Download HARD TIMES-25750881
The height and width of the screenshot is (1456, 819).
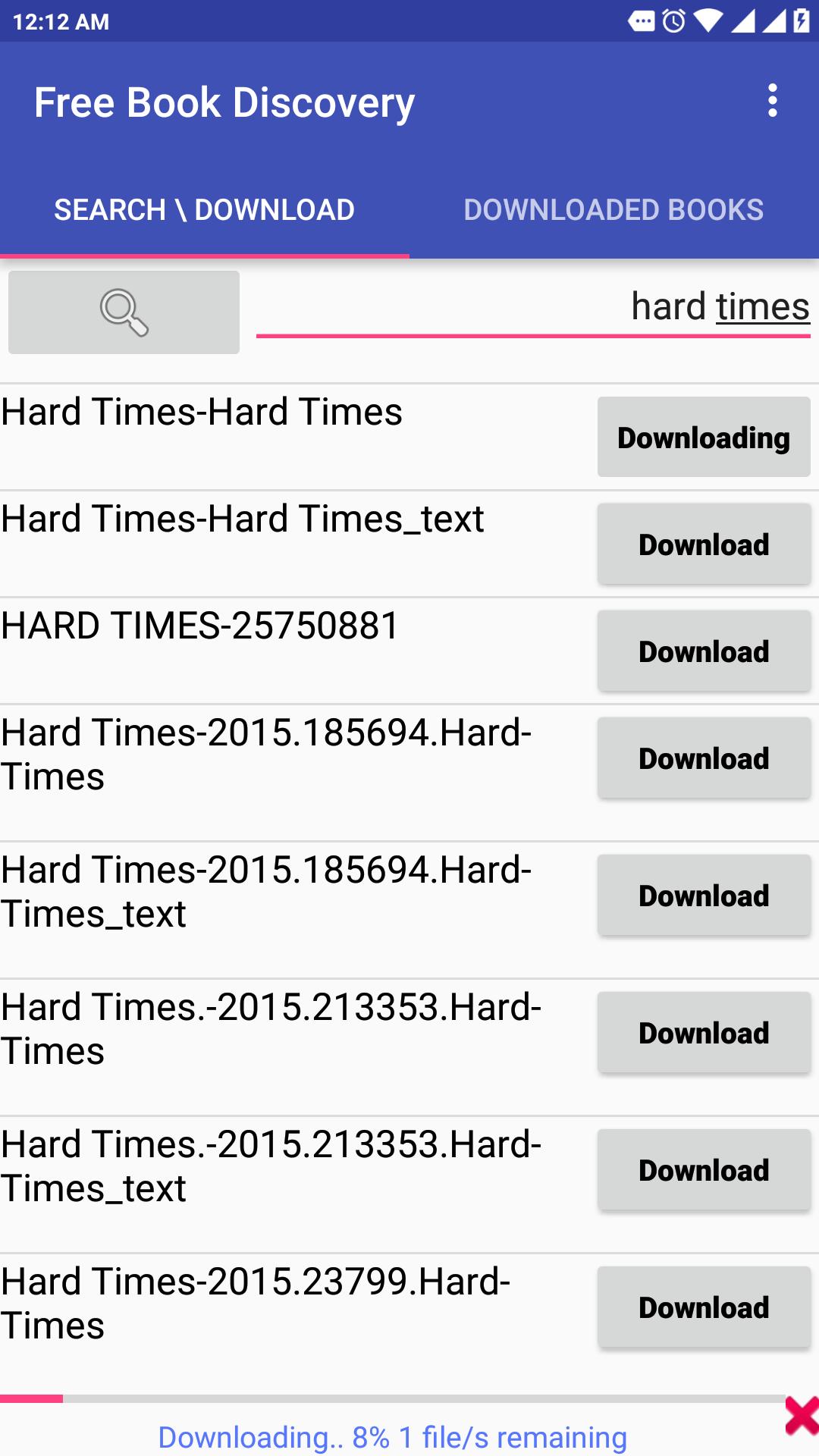tap(704, 651)
